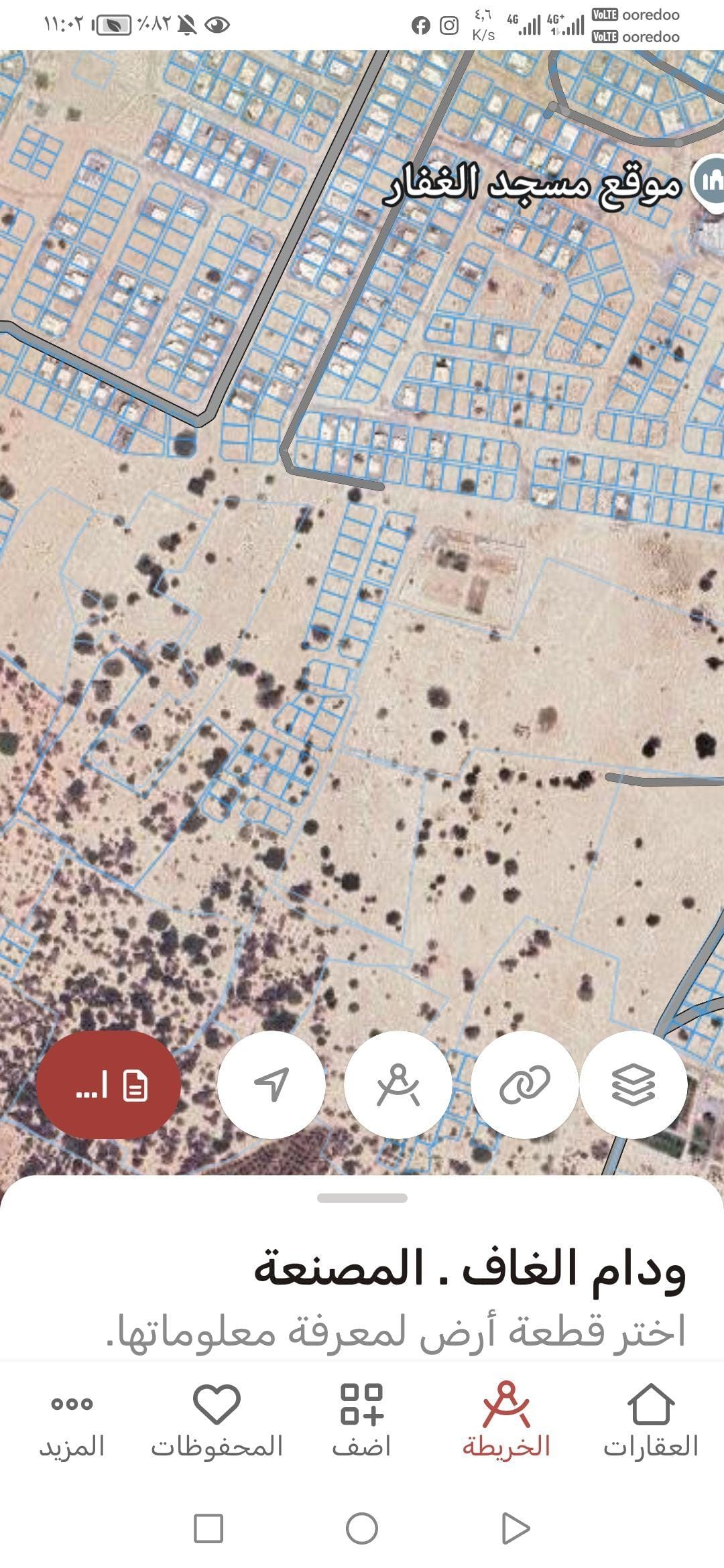Tap the system home button
This screenshot has height=1568, width=724.
click(362, 1529)
